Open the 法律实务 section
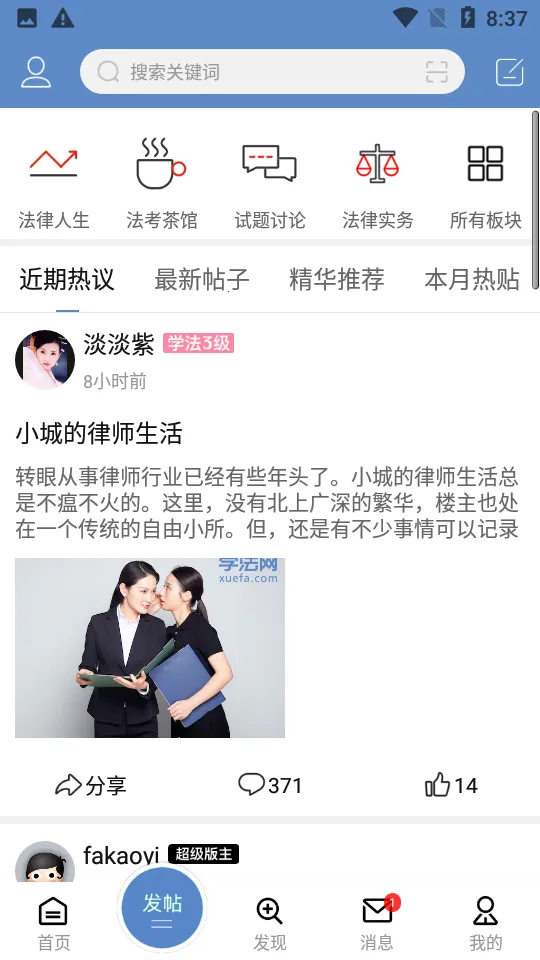This screenshot has height=960, width=540. [378, 184]
